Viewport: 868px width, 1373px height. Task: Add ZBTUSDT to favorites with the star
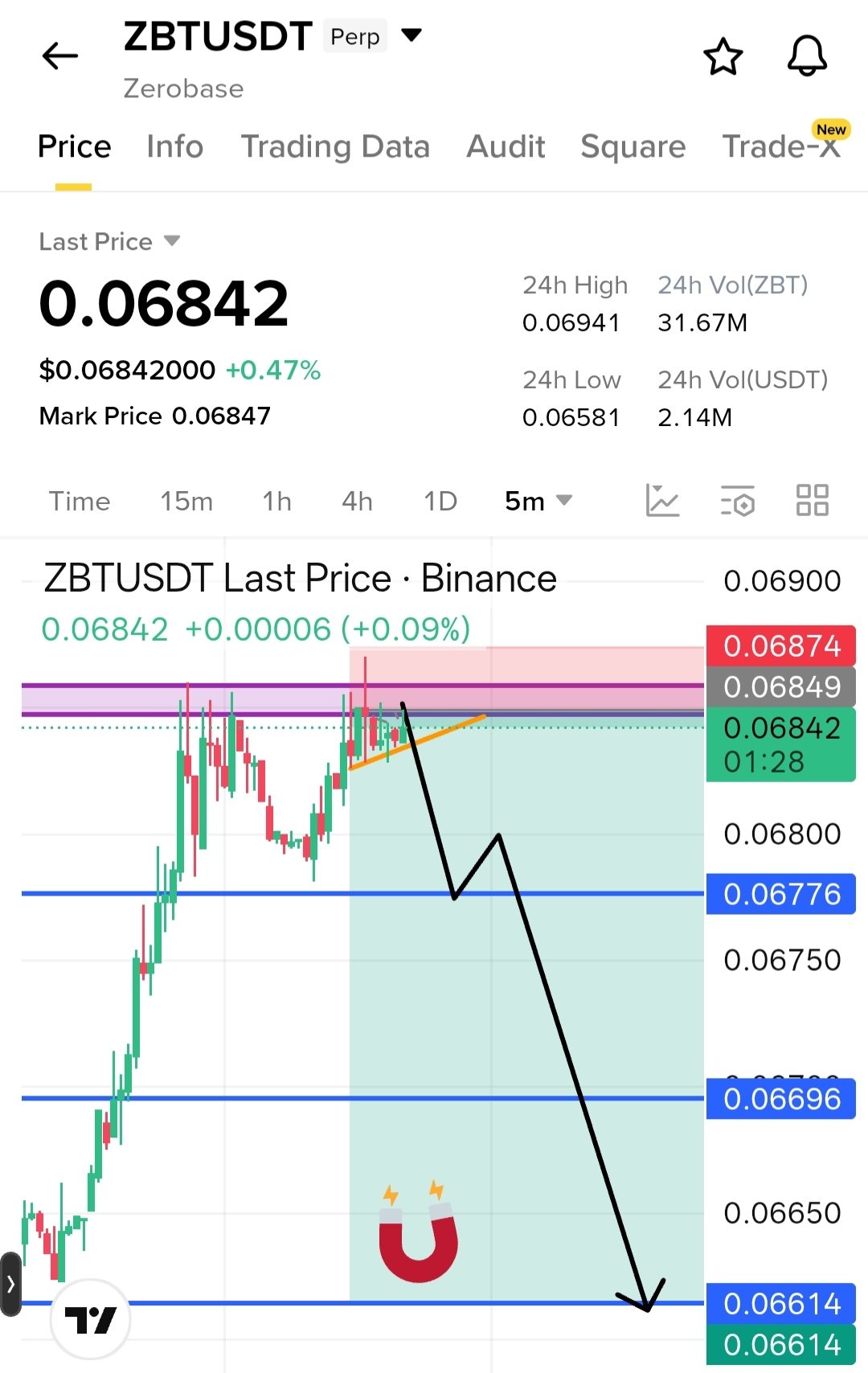tap(723, 57)
